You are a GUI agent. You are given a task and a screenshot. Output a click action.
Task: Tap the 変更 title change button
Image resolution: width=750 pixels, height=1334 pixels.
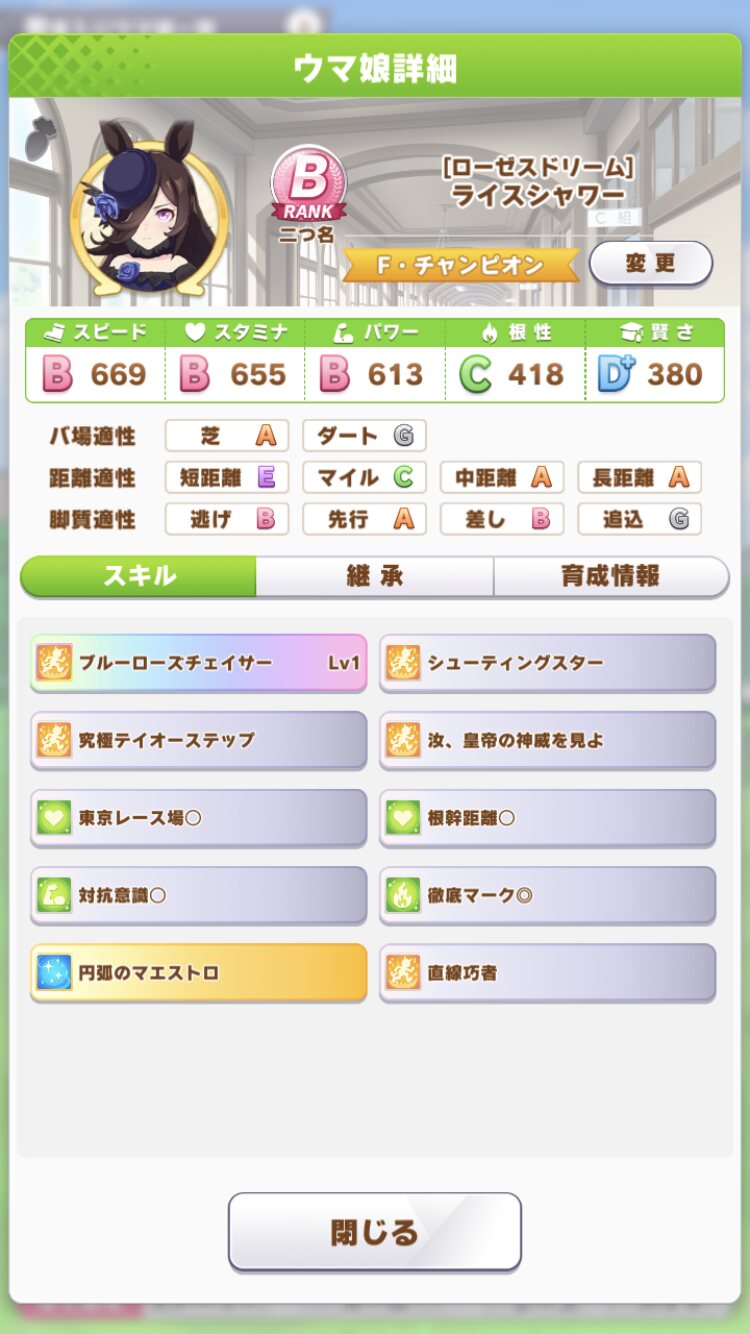(651, 264)
